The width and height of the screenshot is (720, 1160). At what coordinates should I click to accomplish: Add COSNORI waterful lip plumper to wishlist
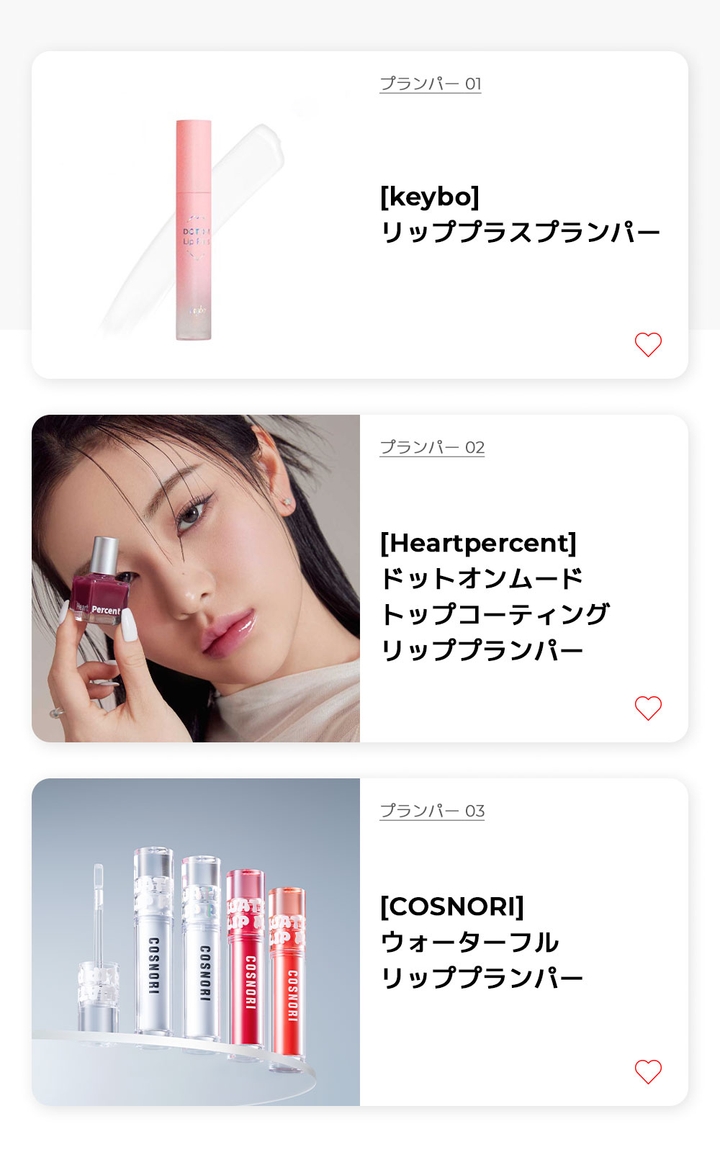[x=648, y=1072]
